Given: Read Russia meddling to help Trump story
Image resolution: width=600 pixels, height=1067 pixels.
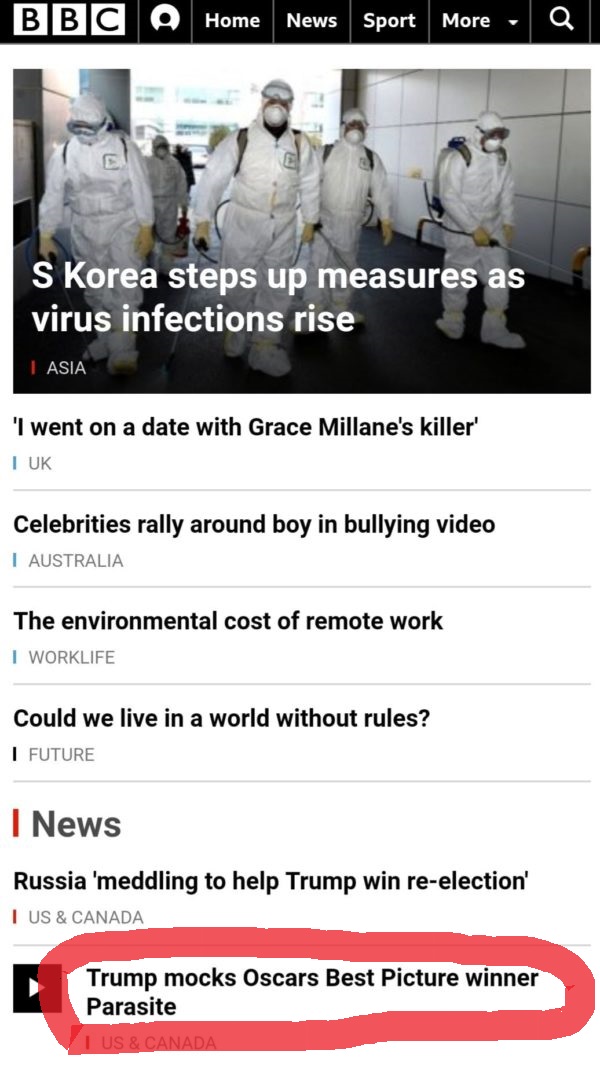Looking at the screenshot, I should point(270,881).
